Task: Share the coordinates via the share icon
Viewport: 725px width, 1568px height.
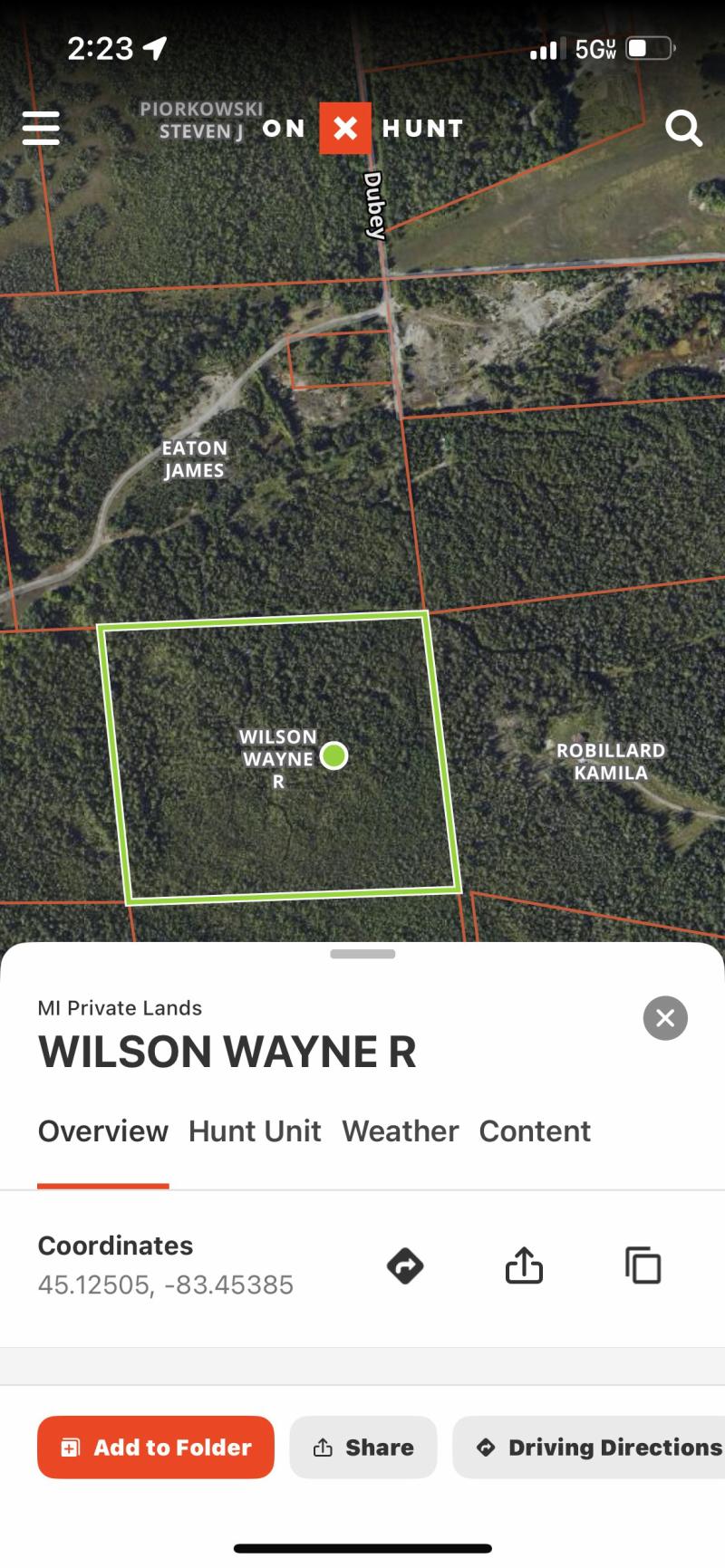Action: (524, 1265)
